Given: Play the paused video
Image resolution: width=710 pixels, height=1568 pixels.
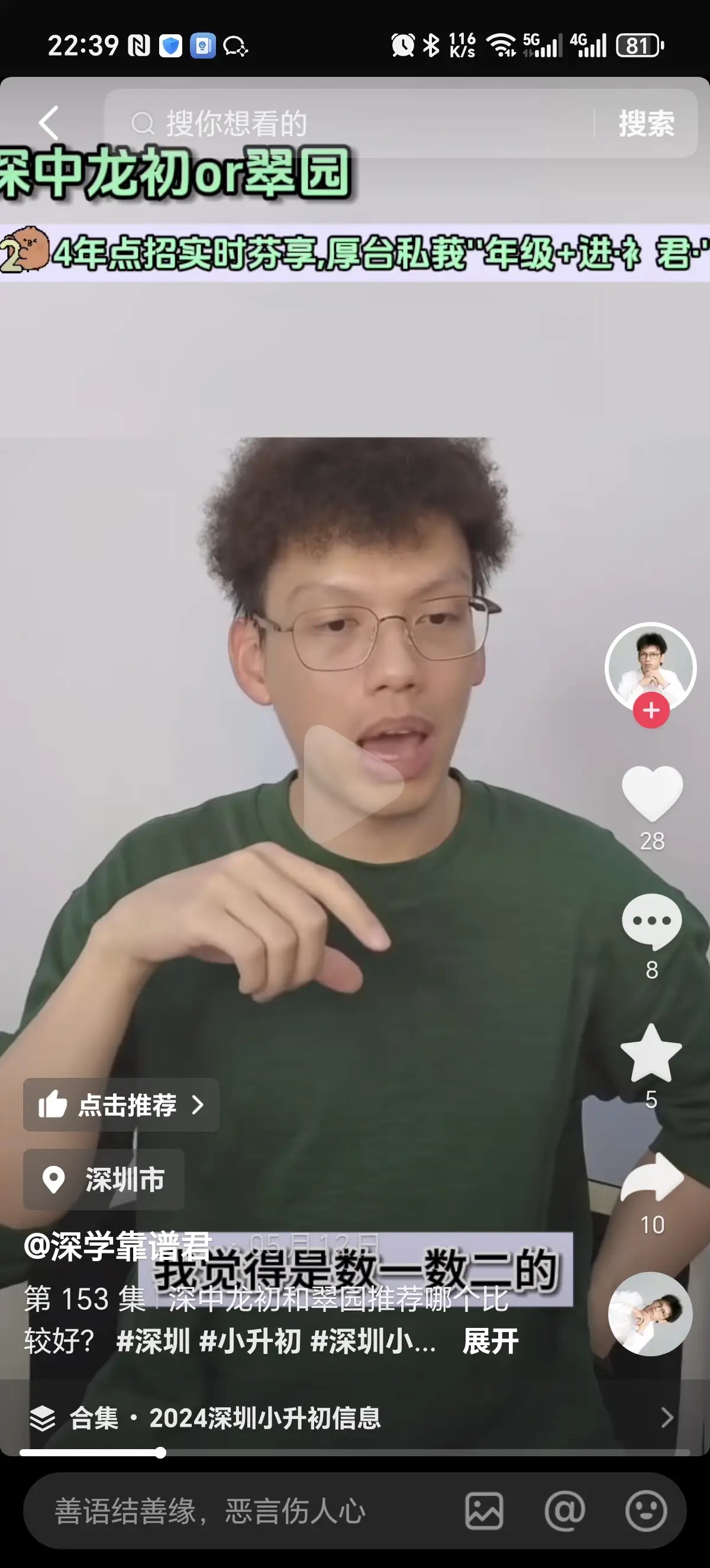Looking at the screenshot, I should (354, 784).
